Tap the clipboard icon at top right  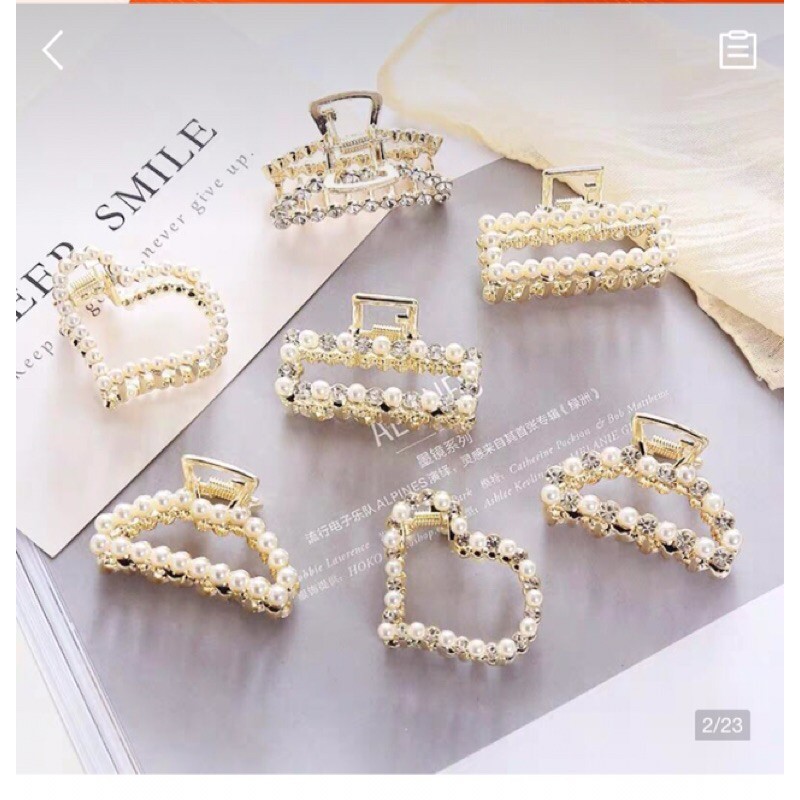coord(737,49)
